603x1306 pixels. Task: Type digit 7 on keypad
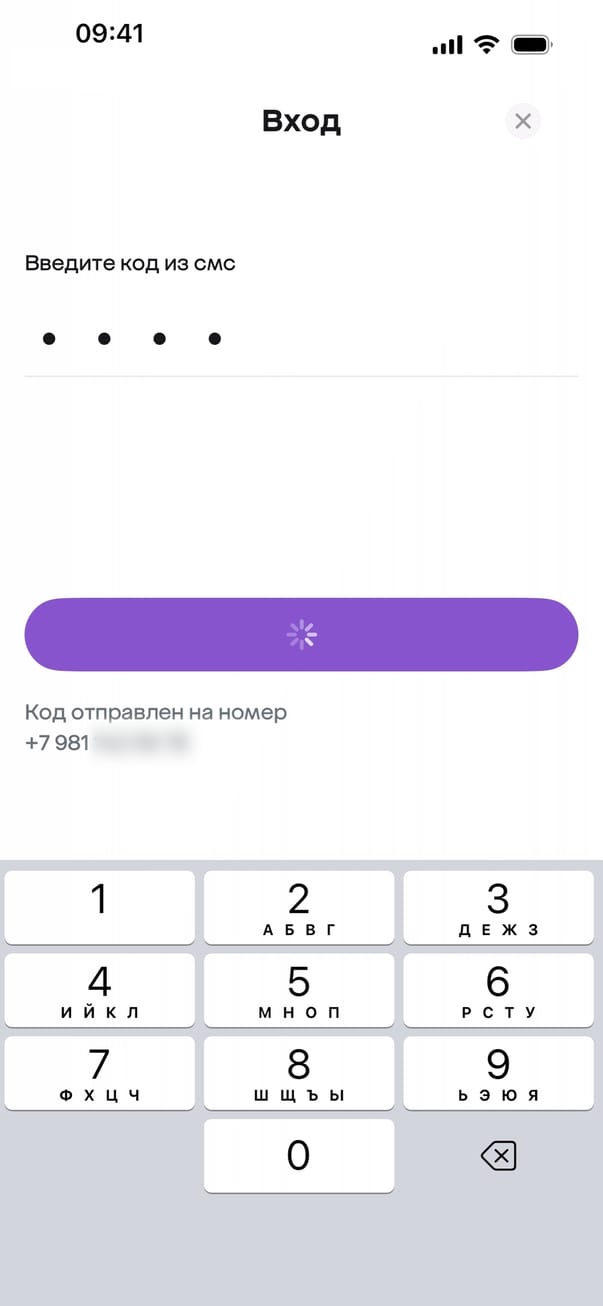pyautogui.click(x=100, y=1072)
